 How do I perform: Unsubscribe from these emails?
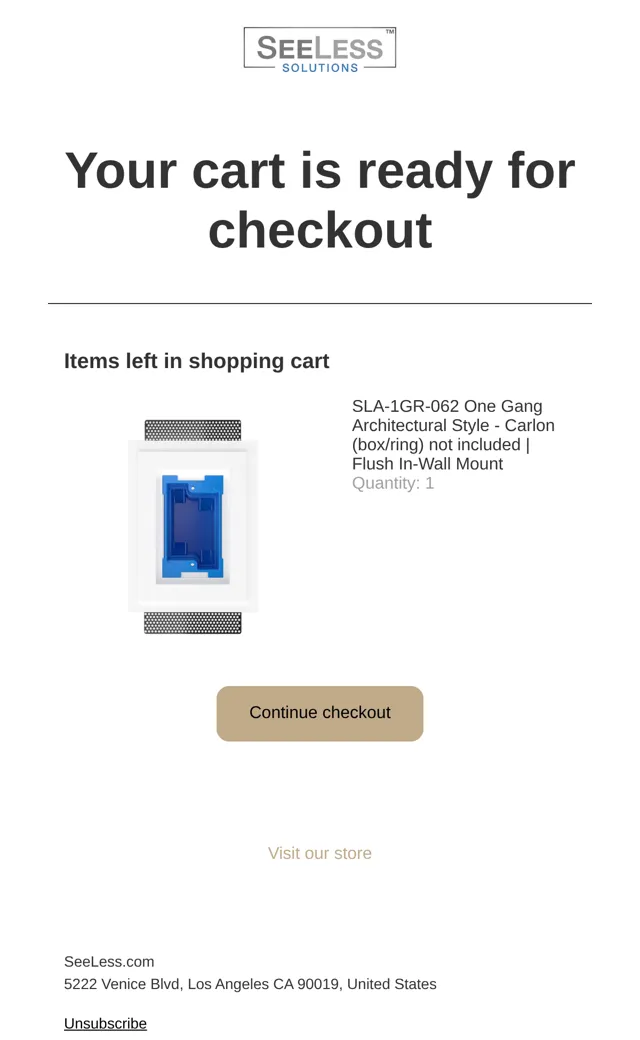(x=105, y=1023)
